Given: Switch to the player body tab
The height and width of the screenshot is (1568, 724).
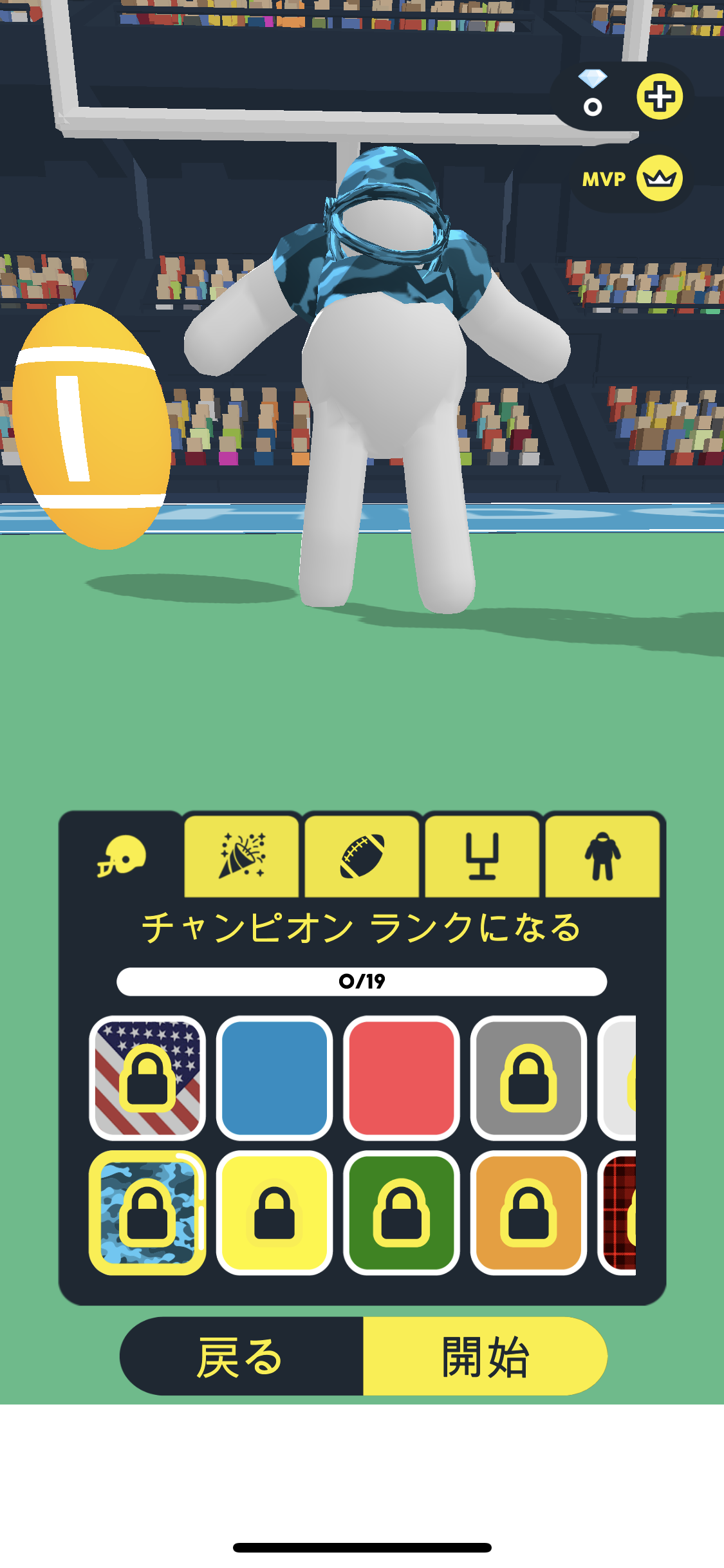Looking at the screenshot, I should pyautogui.click(x=602, y=857).
